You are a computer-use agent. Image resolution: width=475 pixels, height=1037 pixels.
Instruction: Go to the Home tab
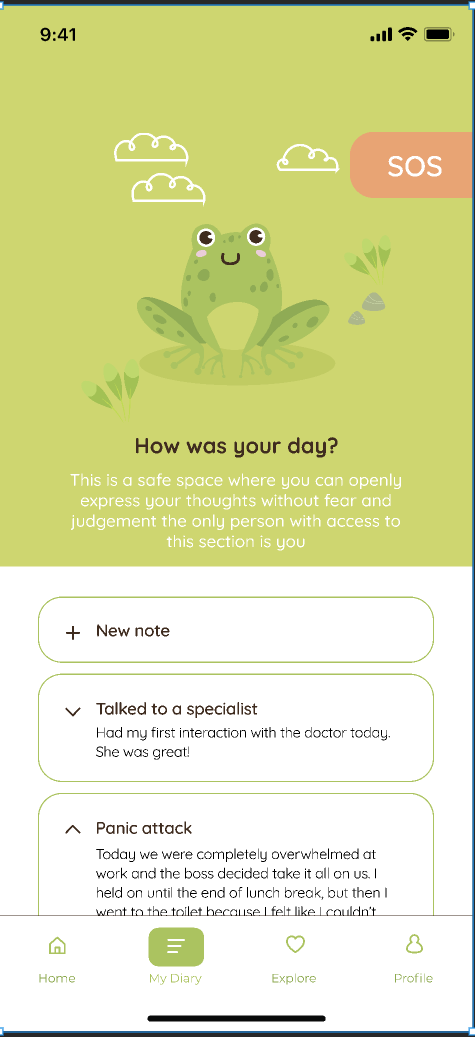(x=57, y=959)
